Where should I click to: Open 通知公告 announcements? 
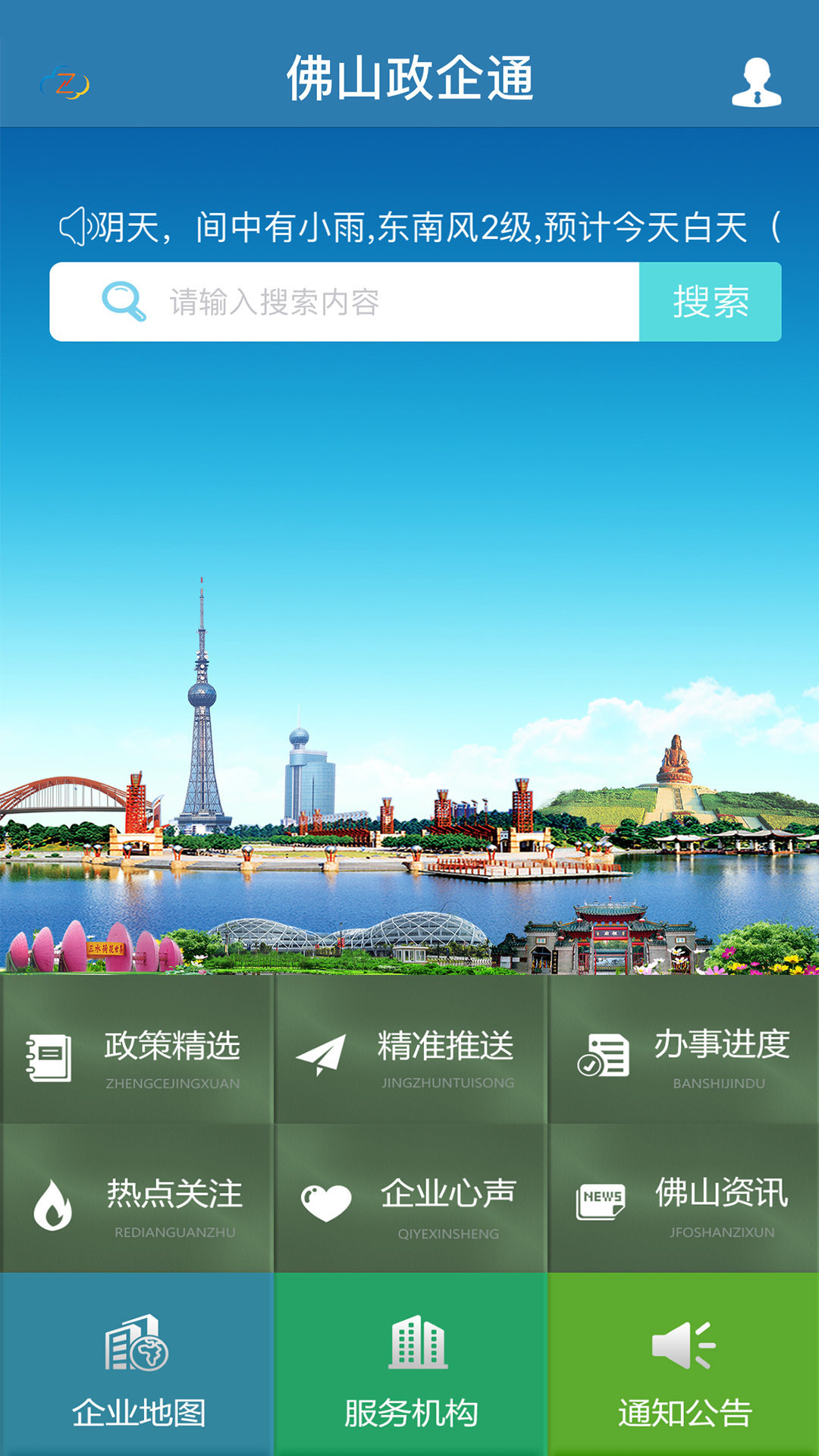pyautogui.click(x=682, y=1367)
